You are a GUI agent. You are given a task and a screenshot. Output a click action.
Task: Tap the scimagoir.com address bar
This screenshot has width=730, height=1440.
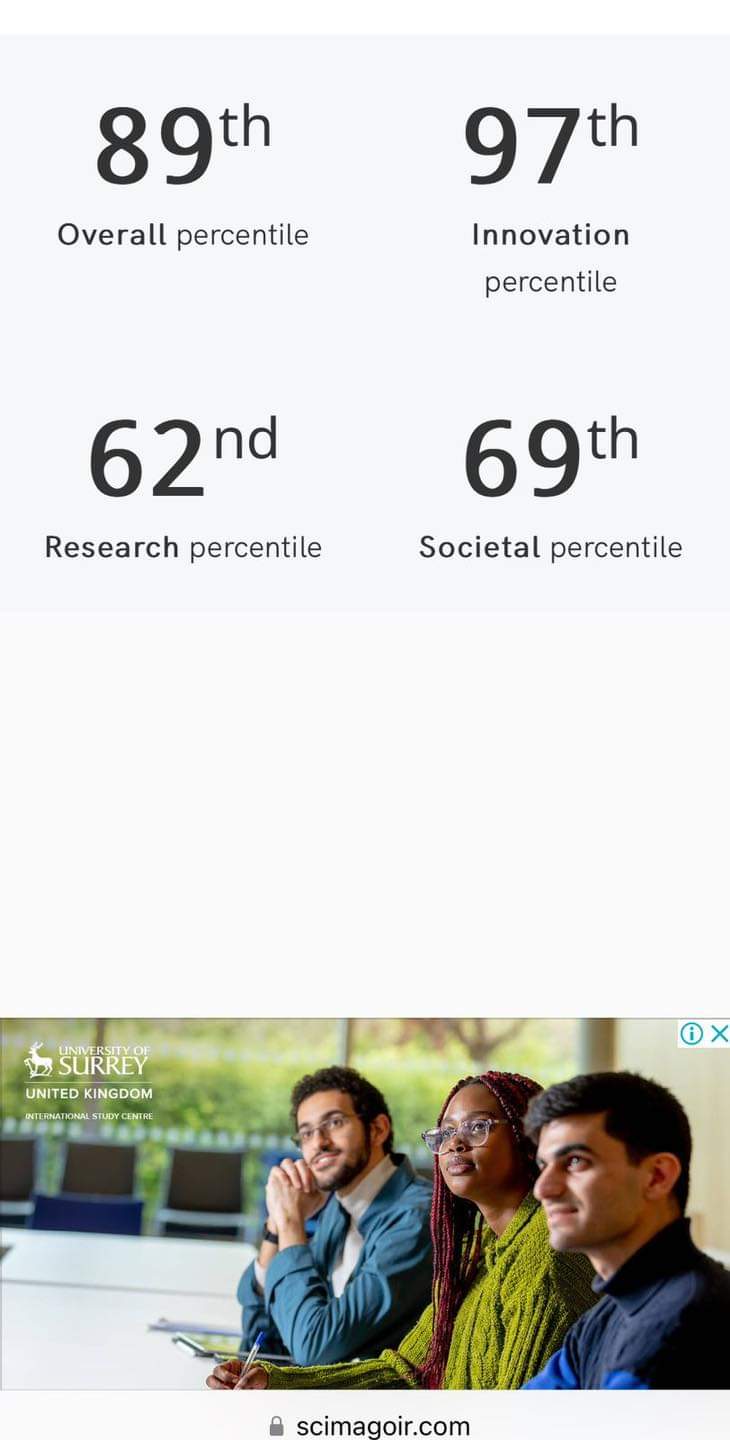370,1425
